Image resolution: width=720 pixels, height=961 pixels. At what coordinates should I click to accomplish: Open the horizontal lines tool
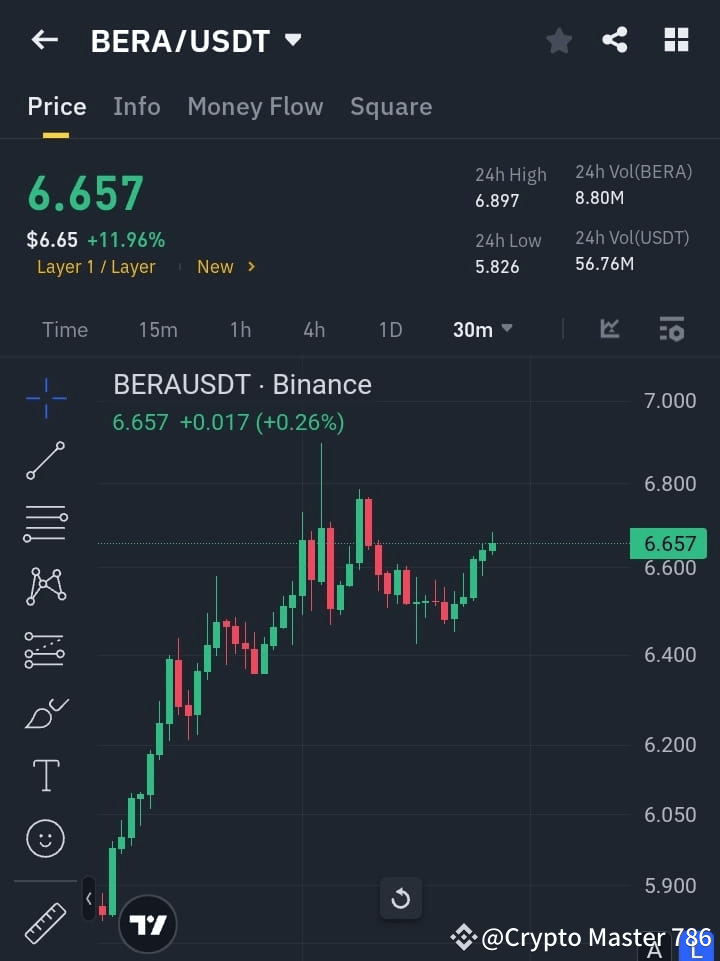[x=45, y=524]
